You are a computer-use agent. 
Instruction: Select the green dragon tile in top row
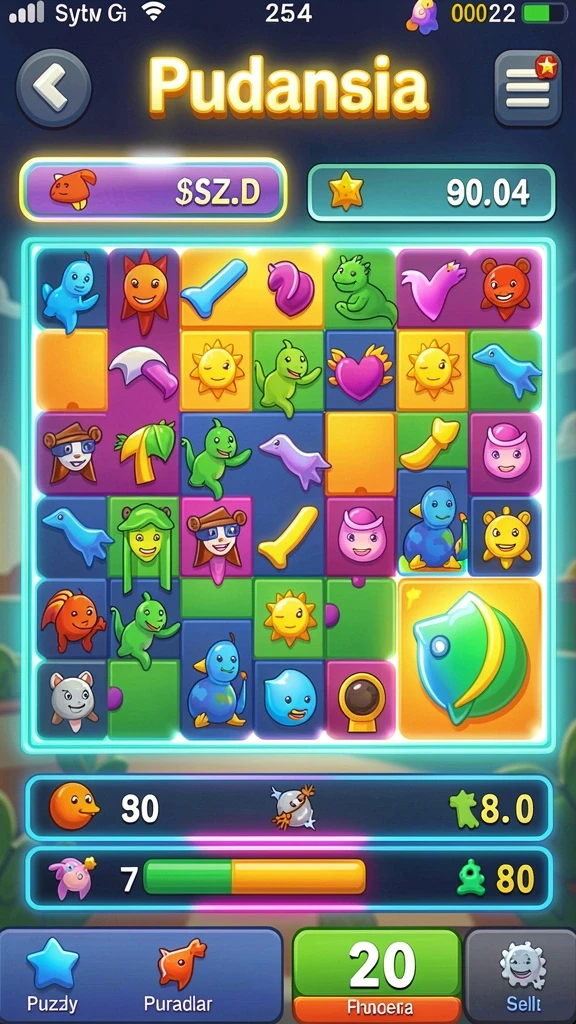click(x=360, y=289)
